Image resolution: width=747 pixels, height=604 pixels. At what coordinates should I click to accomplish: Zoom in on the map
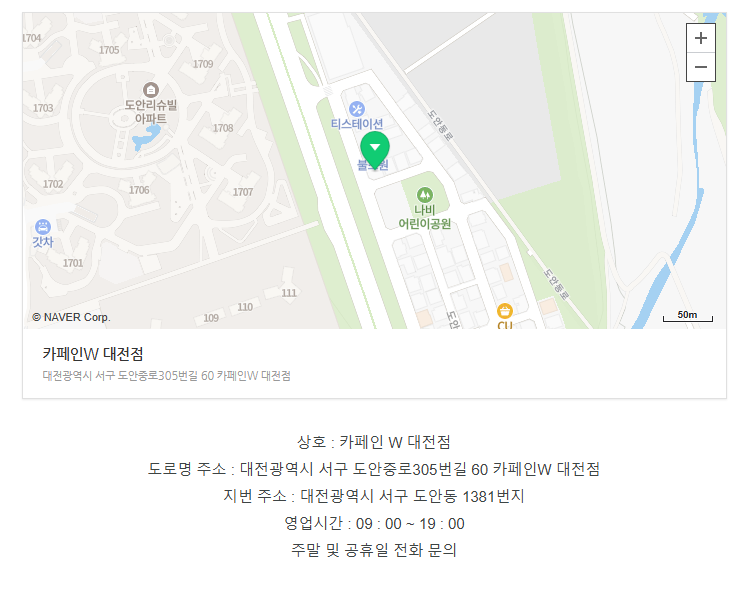click(700, 38)
